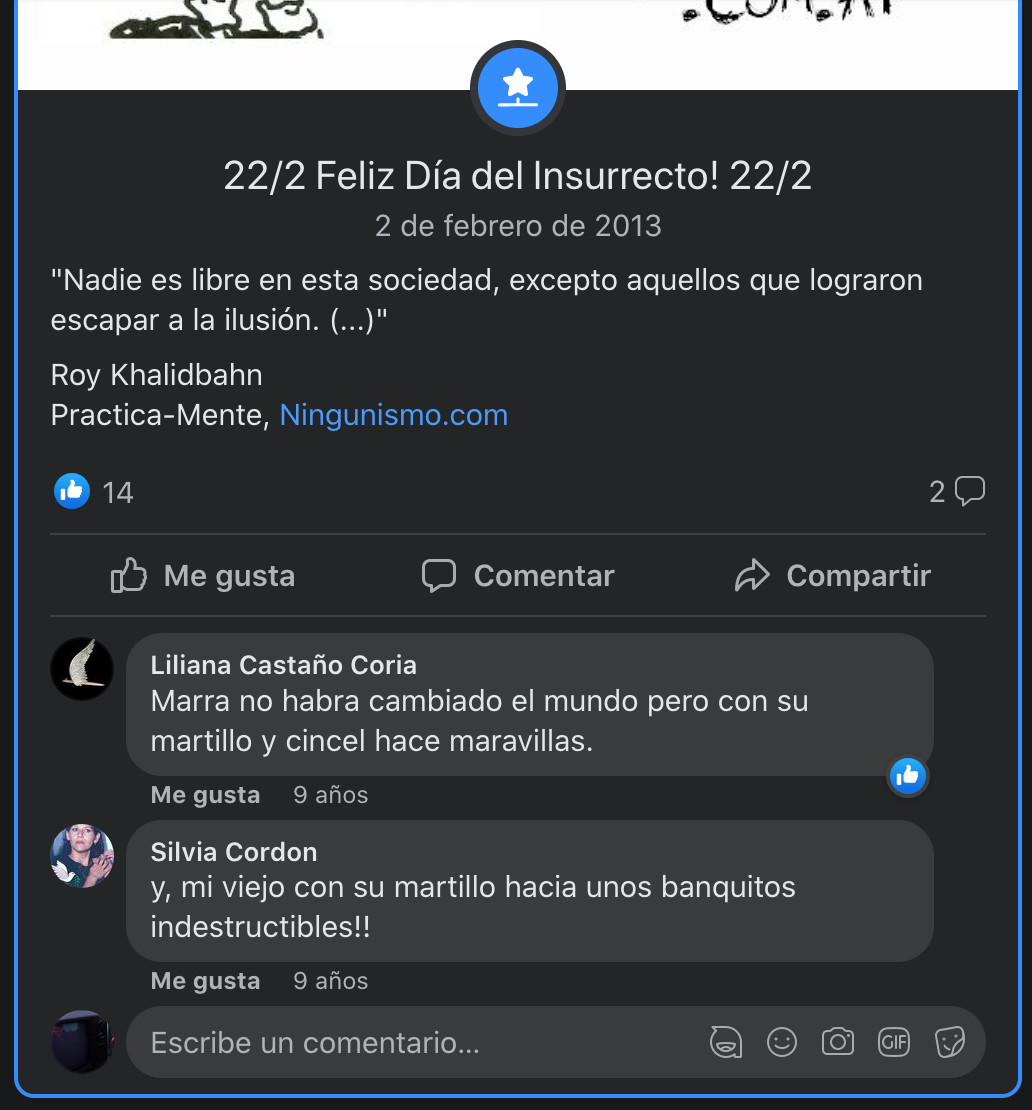The height and width of the screenshot is (1110, 1032).
Task: Tap Liliana Castaño Coria's avatar picture
Action: tap(82, 669)
